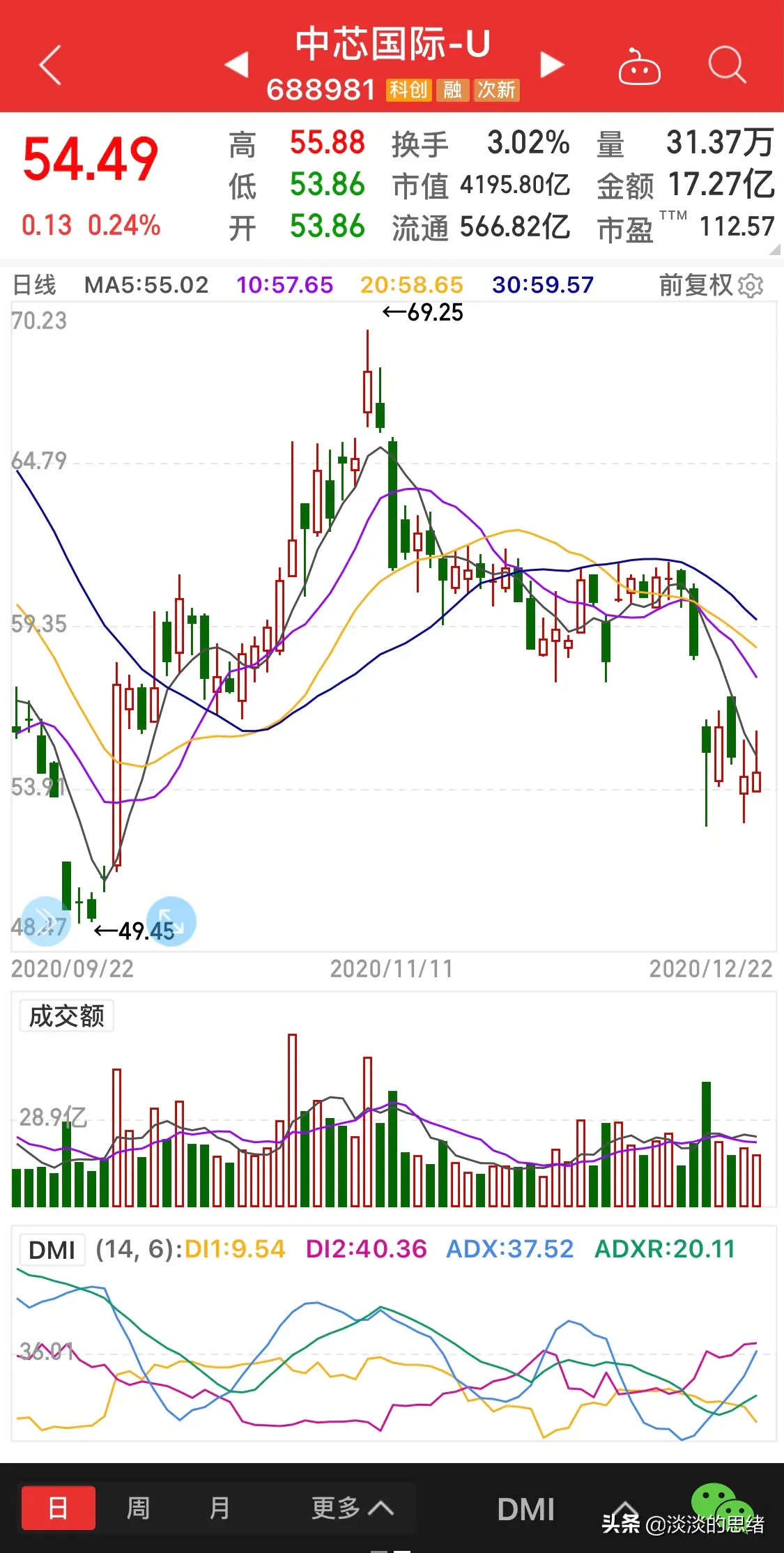Go back using the top-left arrow
The width and height of the screenshot is (784, 1553).
[x=50, y=66]
